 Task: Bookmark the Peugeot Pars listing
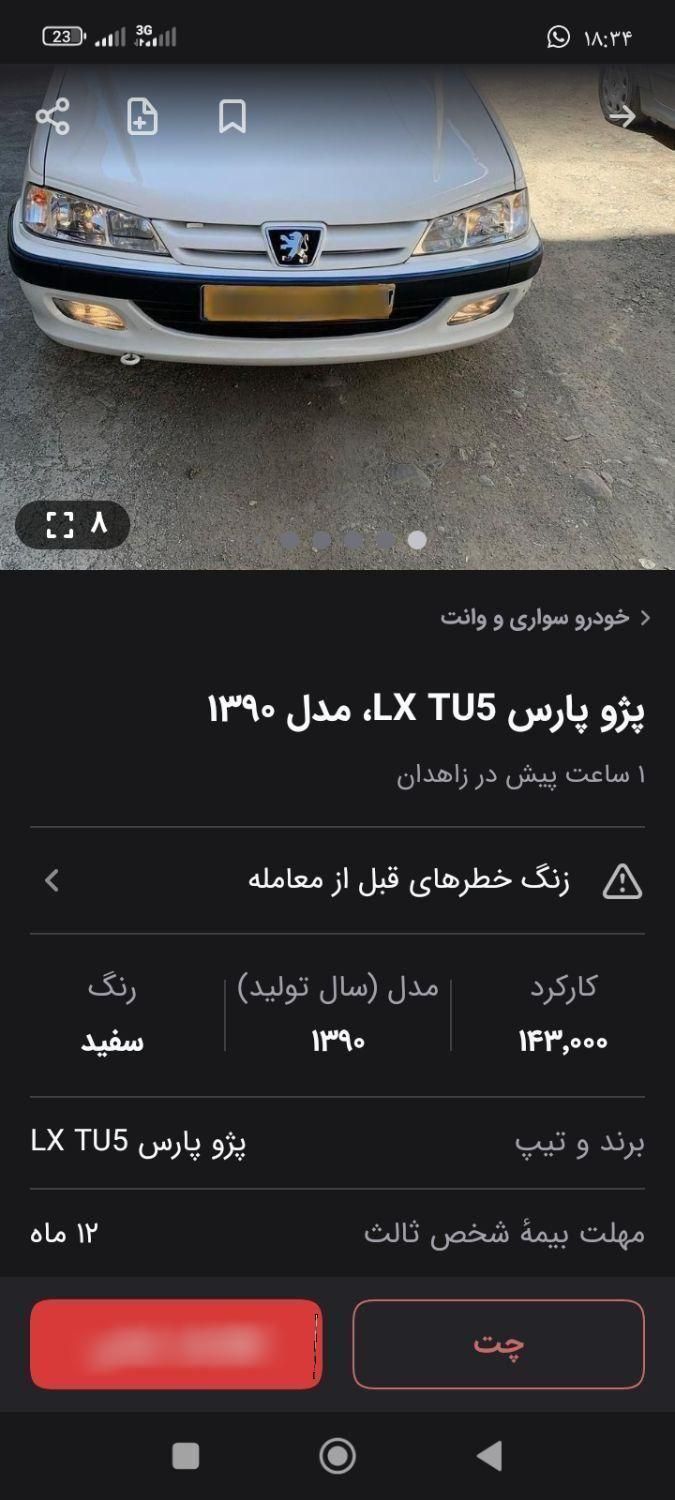click(x=232, y=117)
